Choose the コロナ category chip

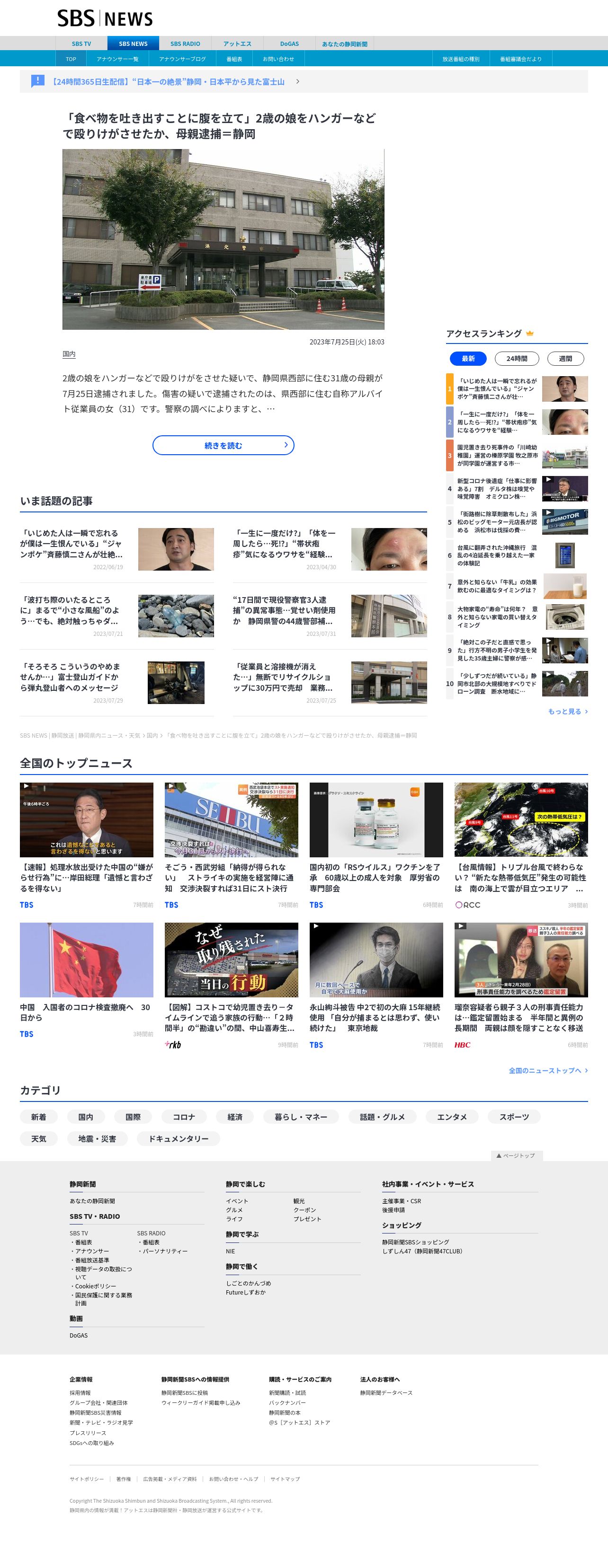[183, 1117]
